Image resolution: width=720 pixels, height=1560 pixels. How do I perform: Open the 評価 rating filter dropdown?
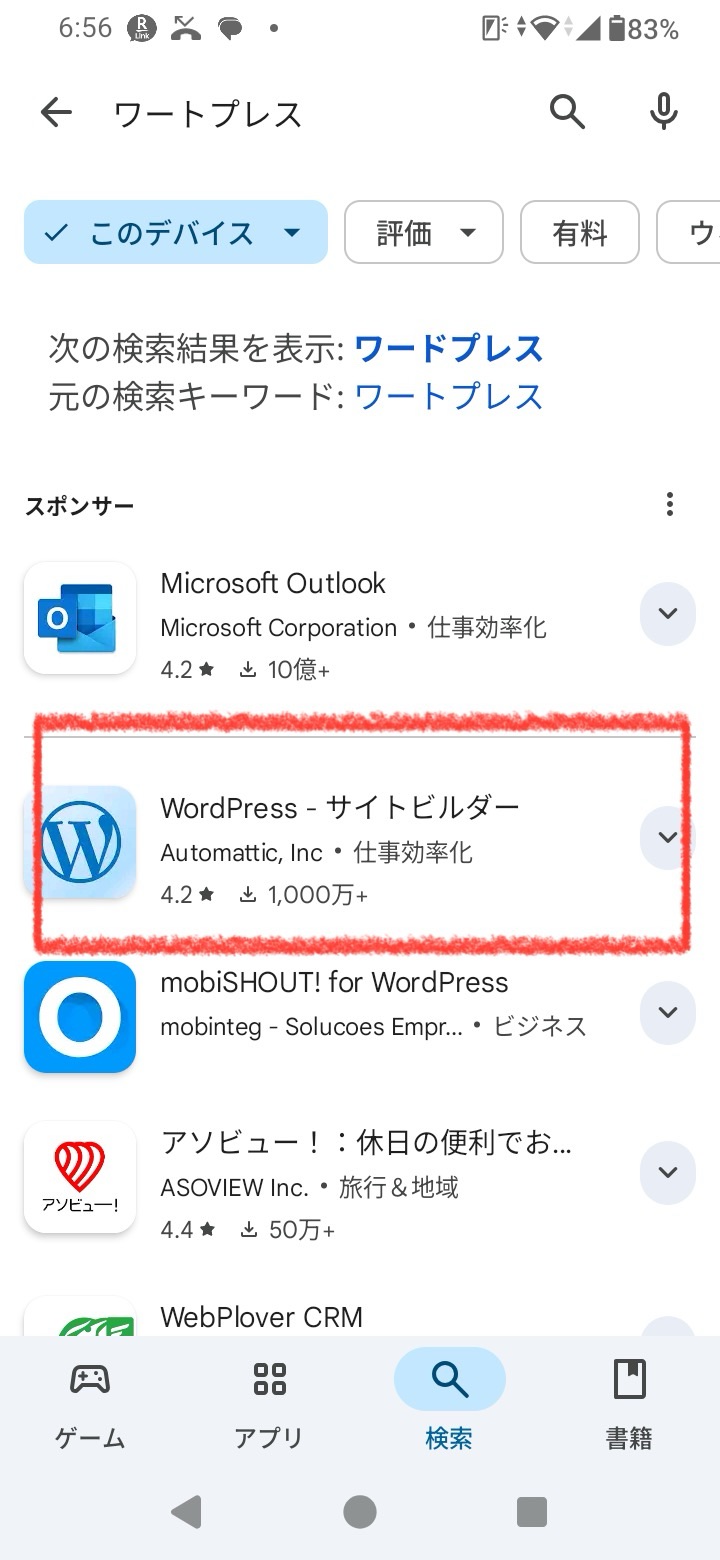coord(423,233)
